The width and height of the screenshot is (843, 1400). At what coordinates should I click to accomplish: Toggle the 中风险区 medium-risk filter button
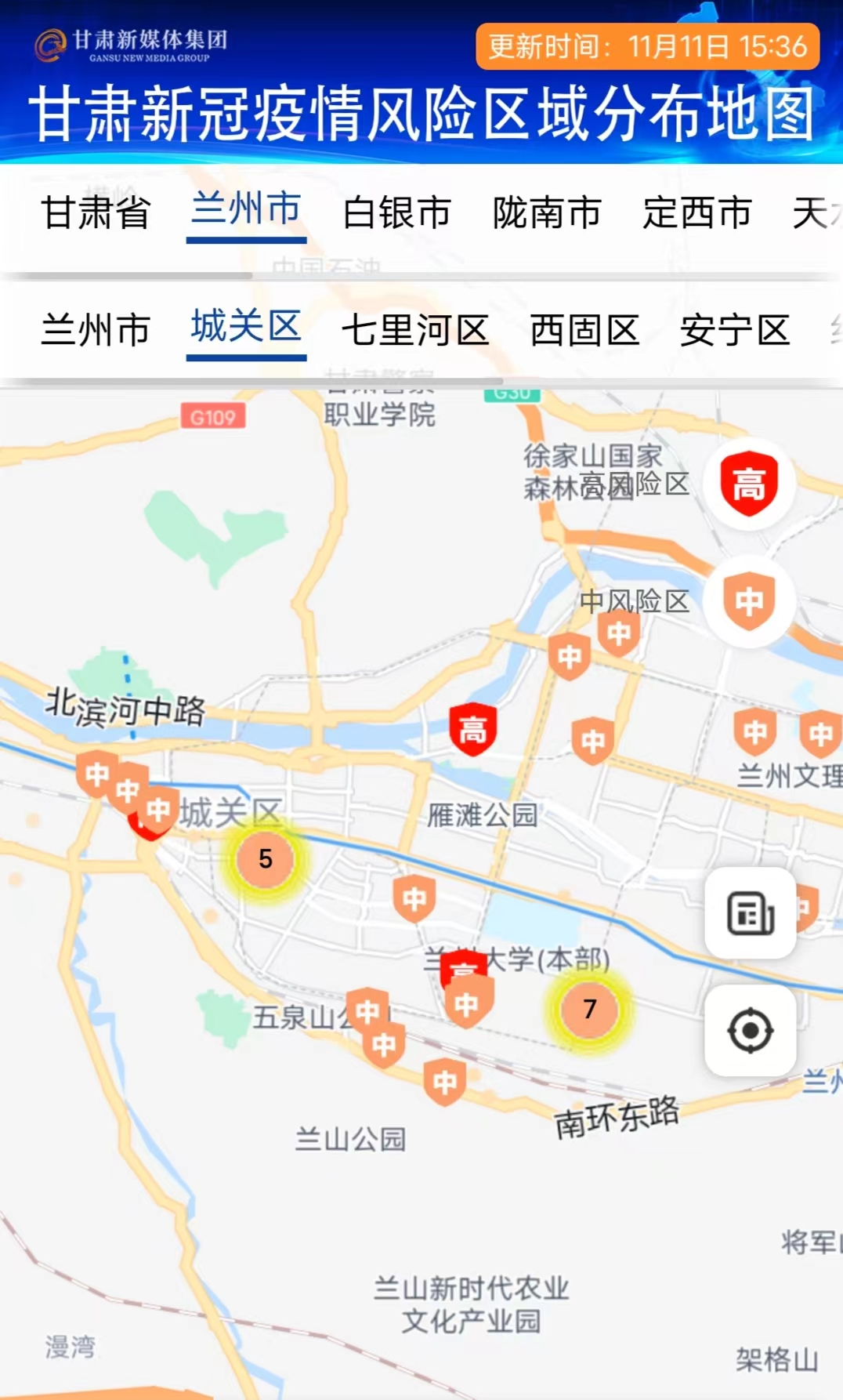[749, 601]
